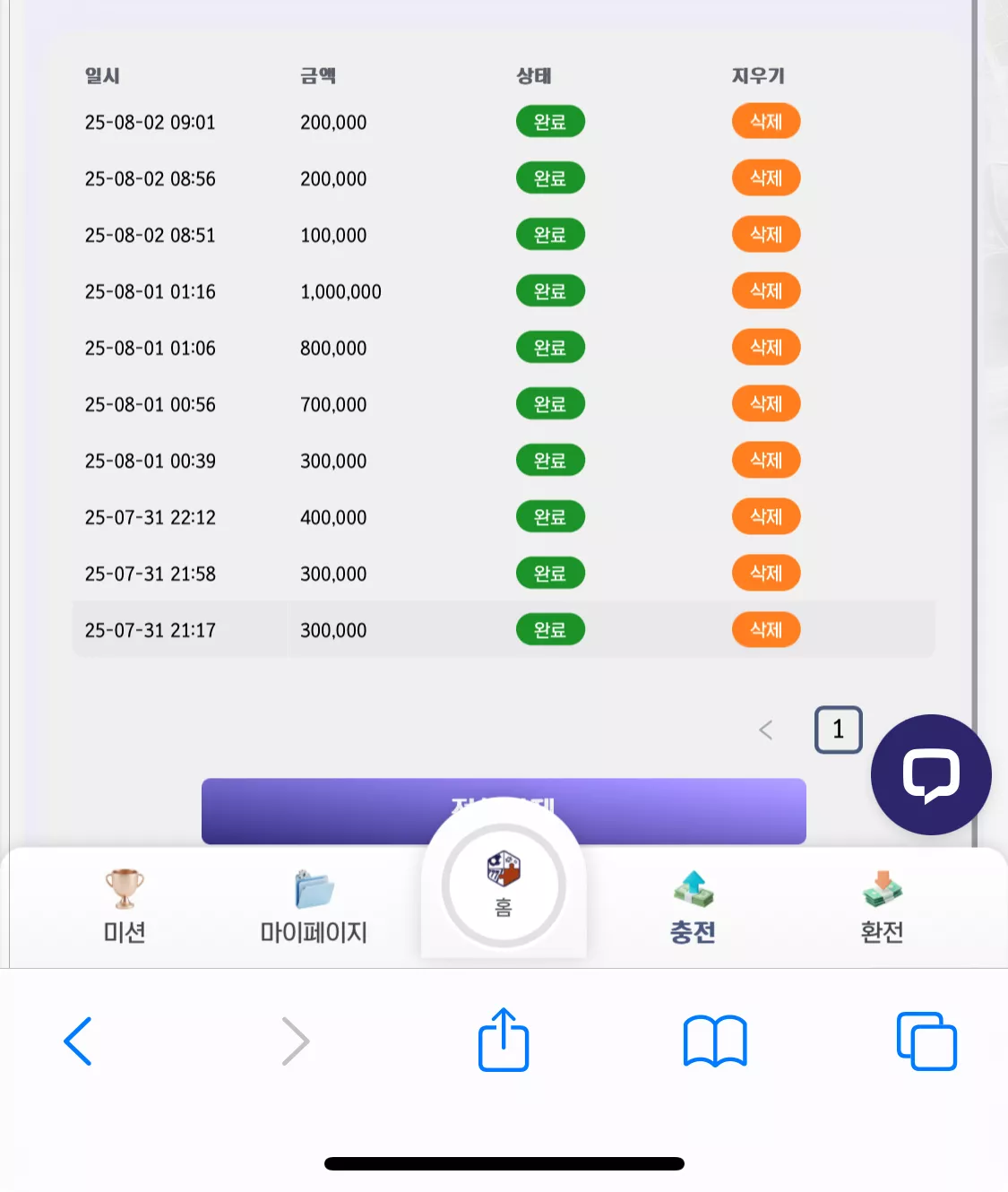Tap 삭제 on the 25-07-31 21:58 row
The image size is (1008, 1192).
(766, 573)
